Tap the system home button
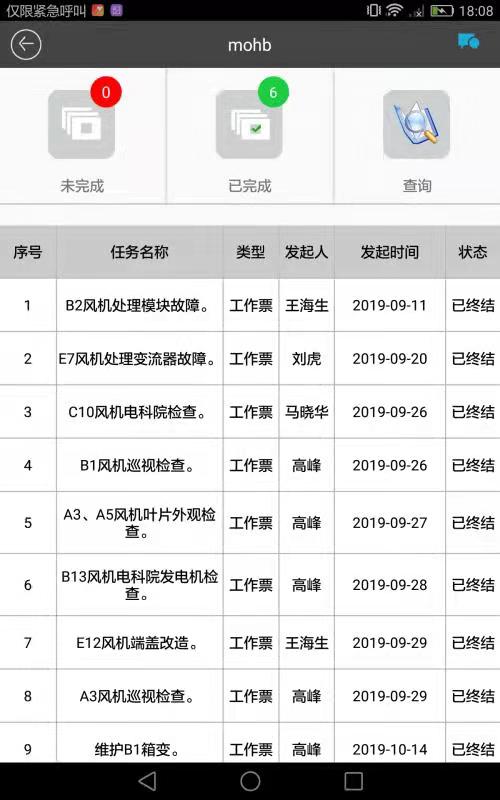 250,781
